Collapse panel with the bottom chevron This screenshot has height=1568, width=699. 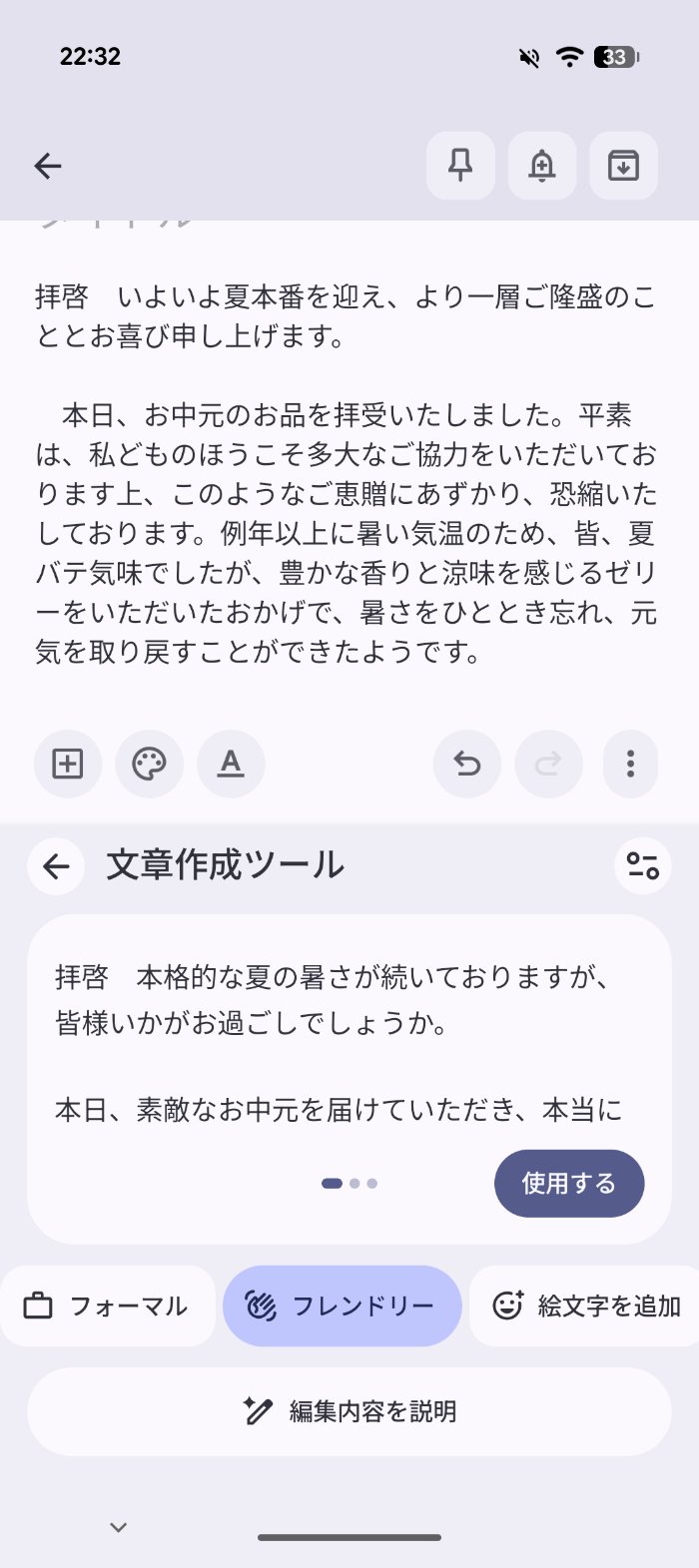tap(119, 1527)
